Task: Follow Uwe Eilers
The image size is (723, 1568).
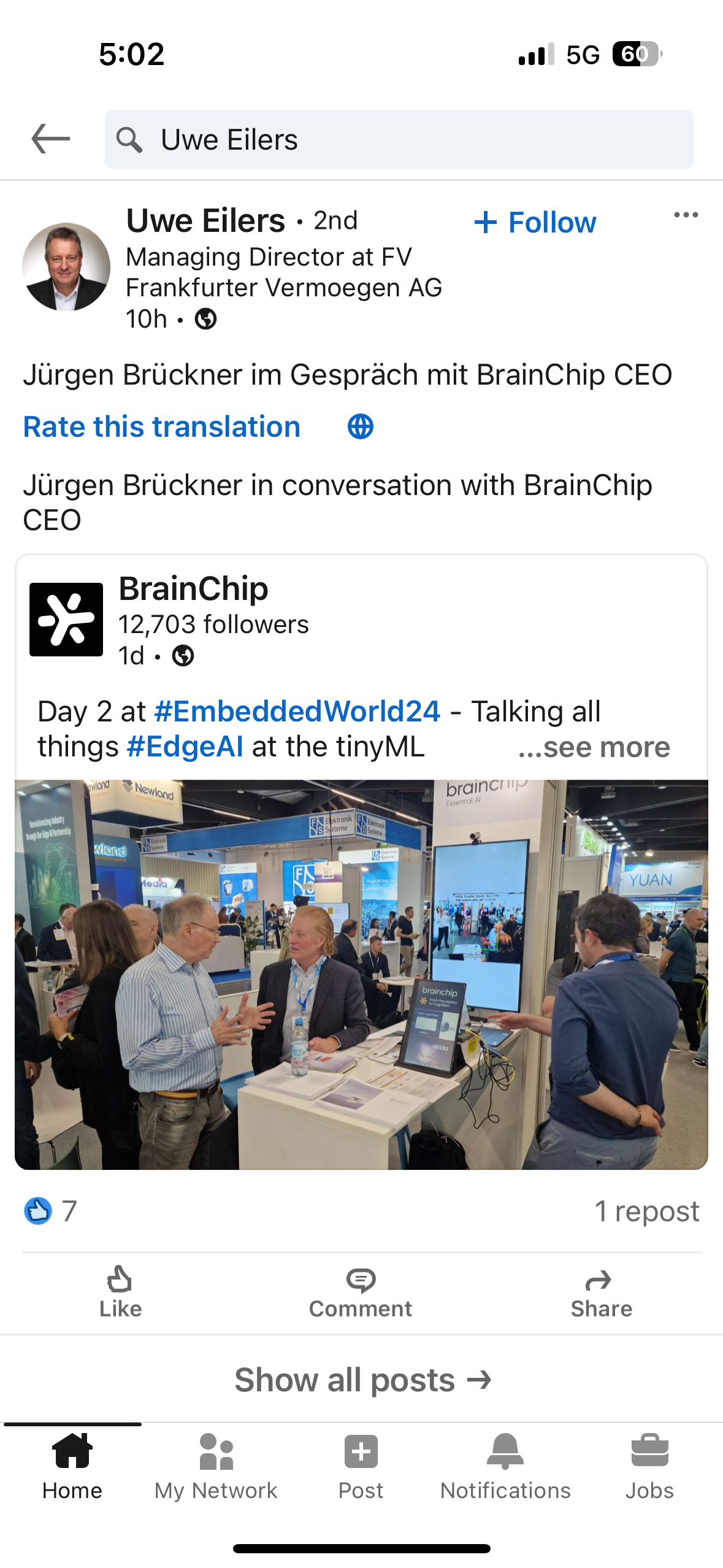Action: (535, 222)
